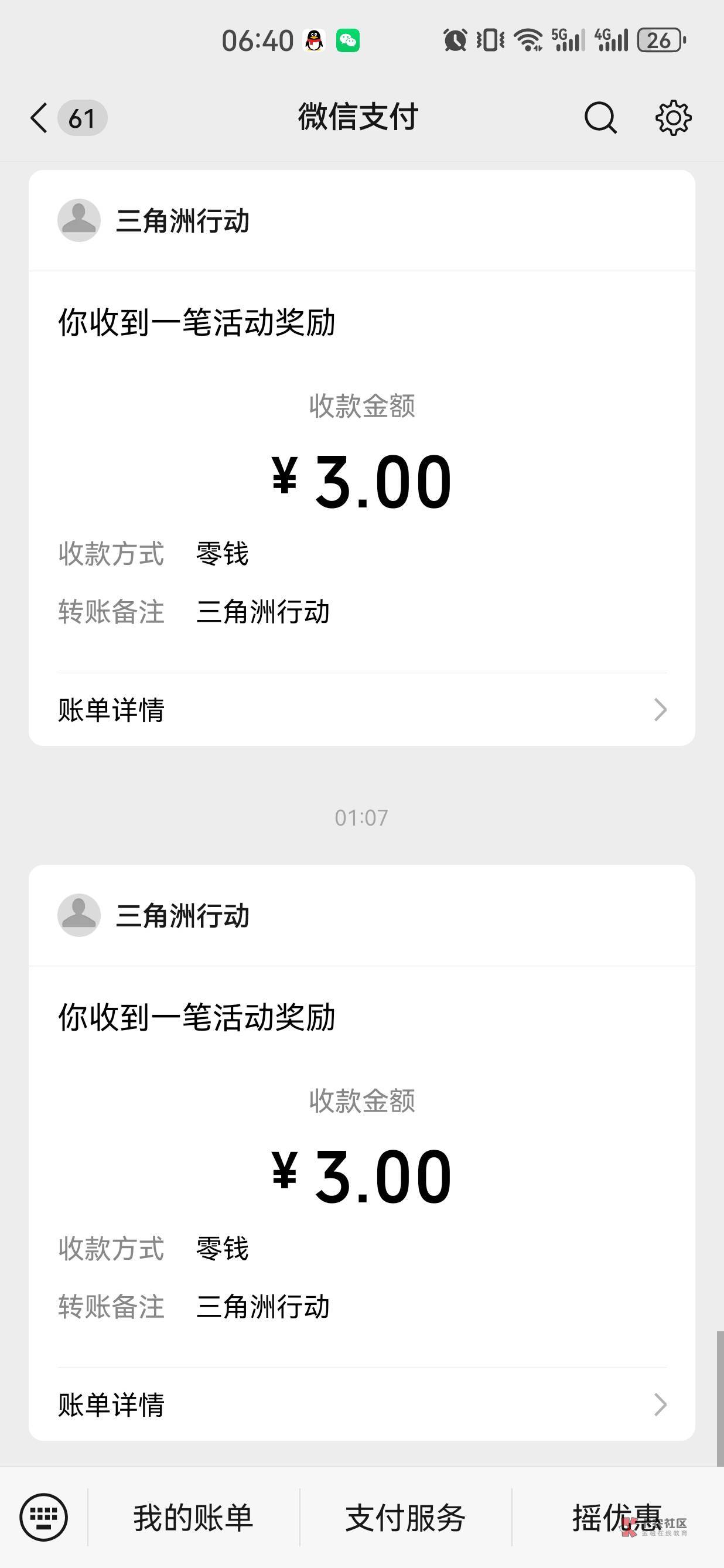
Task: Switch to keyboard input mode
Action: (x=44, y=1518)
